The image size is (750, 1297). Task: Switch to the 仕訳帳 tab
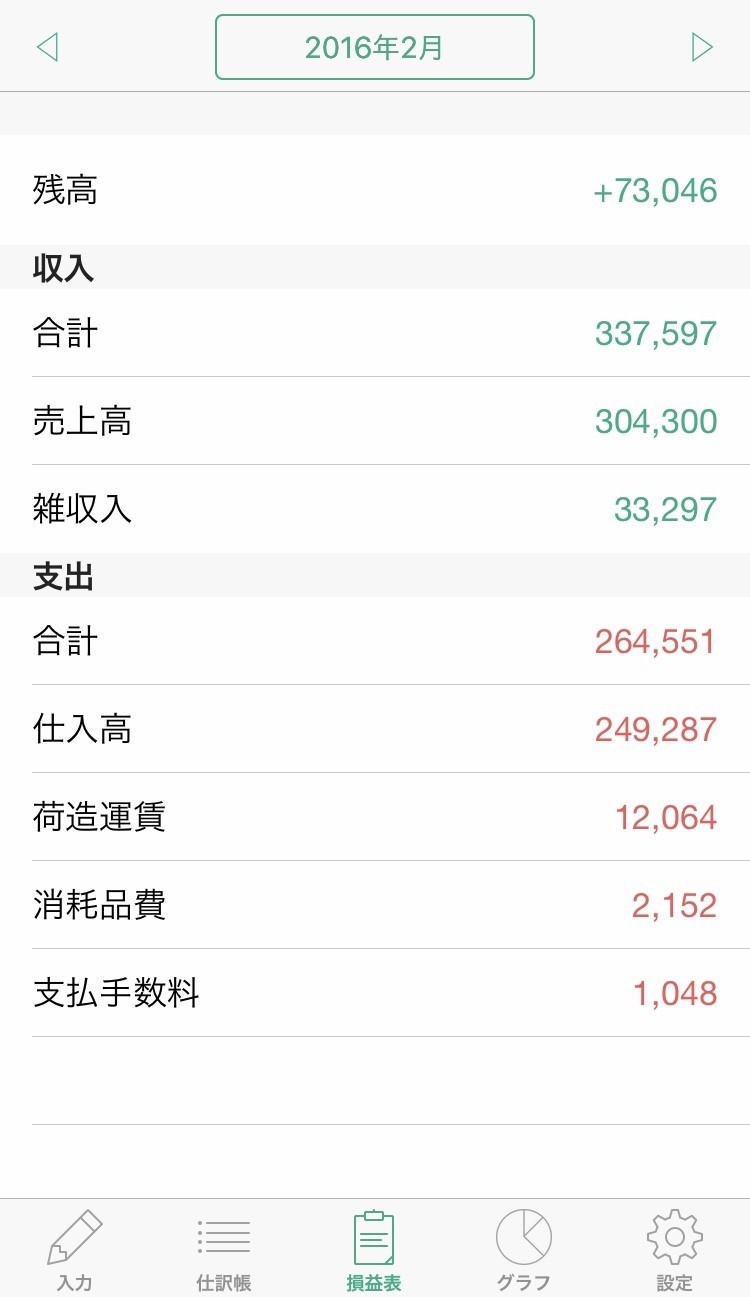click(x=224, y=1249)
